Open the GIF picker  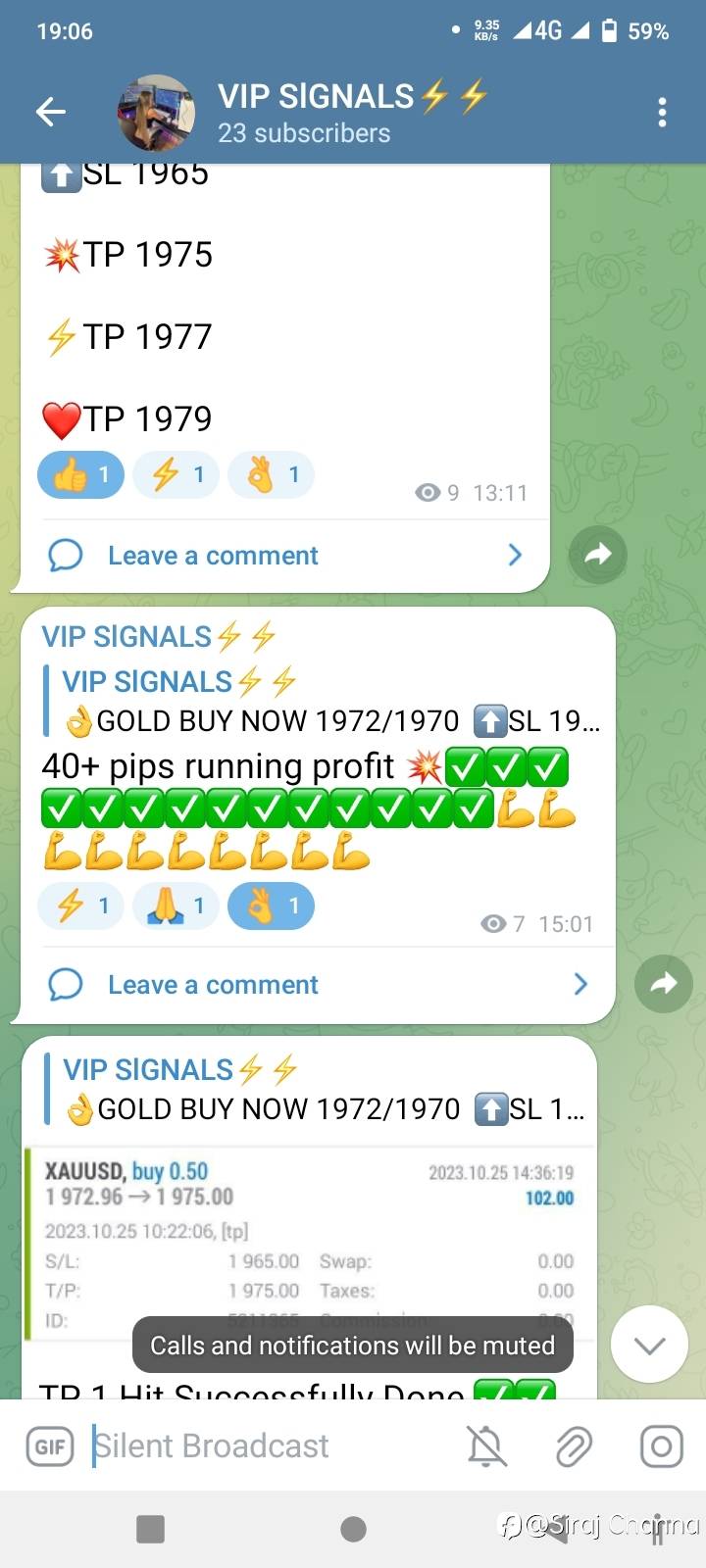coord(50,1446)
